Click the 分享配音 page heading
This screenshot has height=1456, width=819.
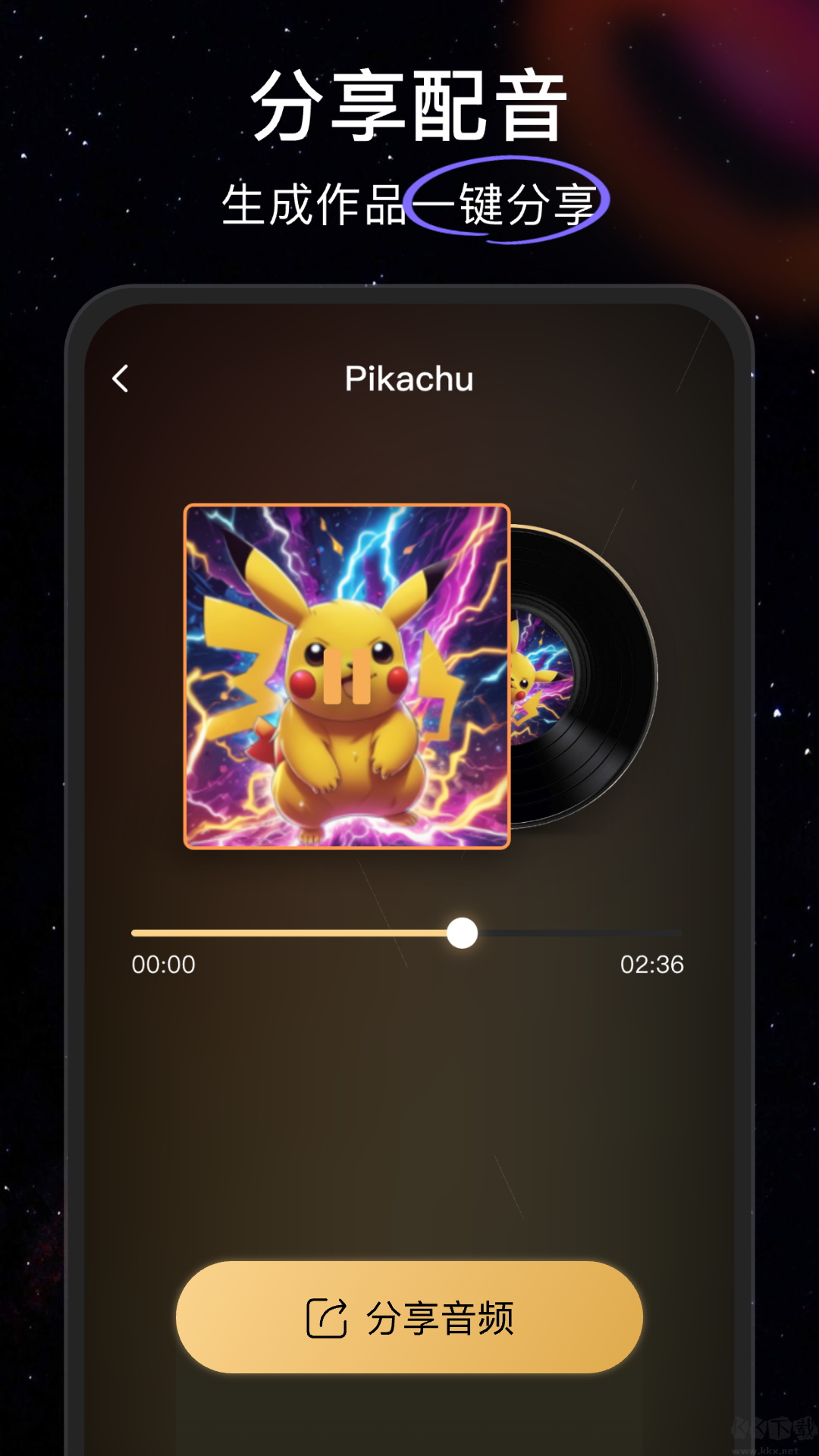[x=409, y=106]
